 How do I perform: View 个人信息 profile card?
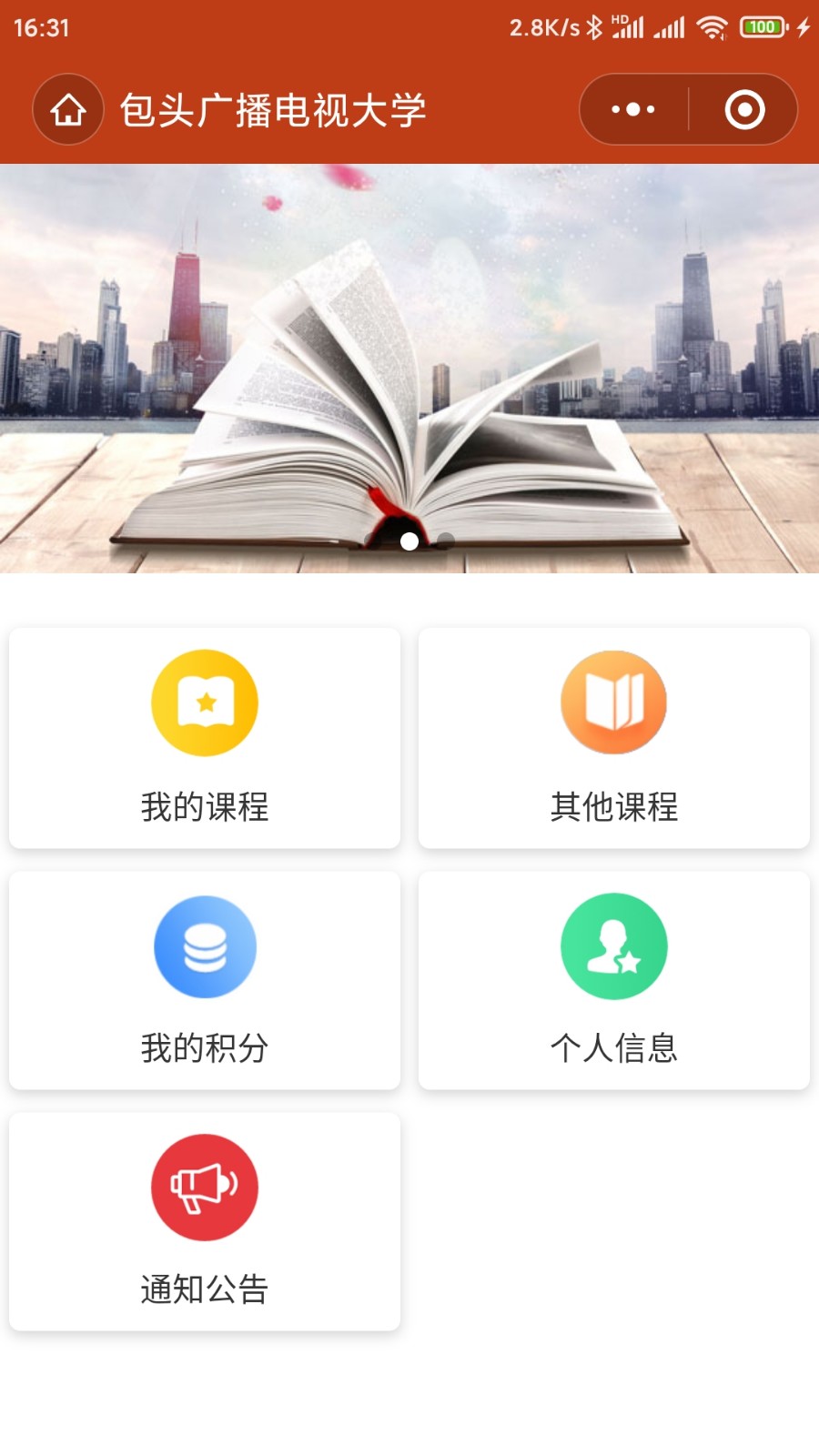614,980
